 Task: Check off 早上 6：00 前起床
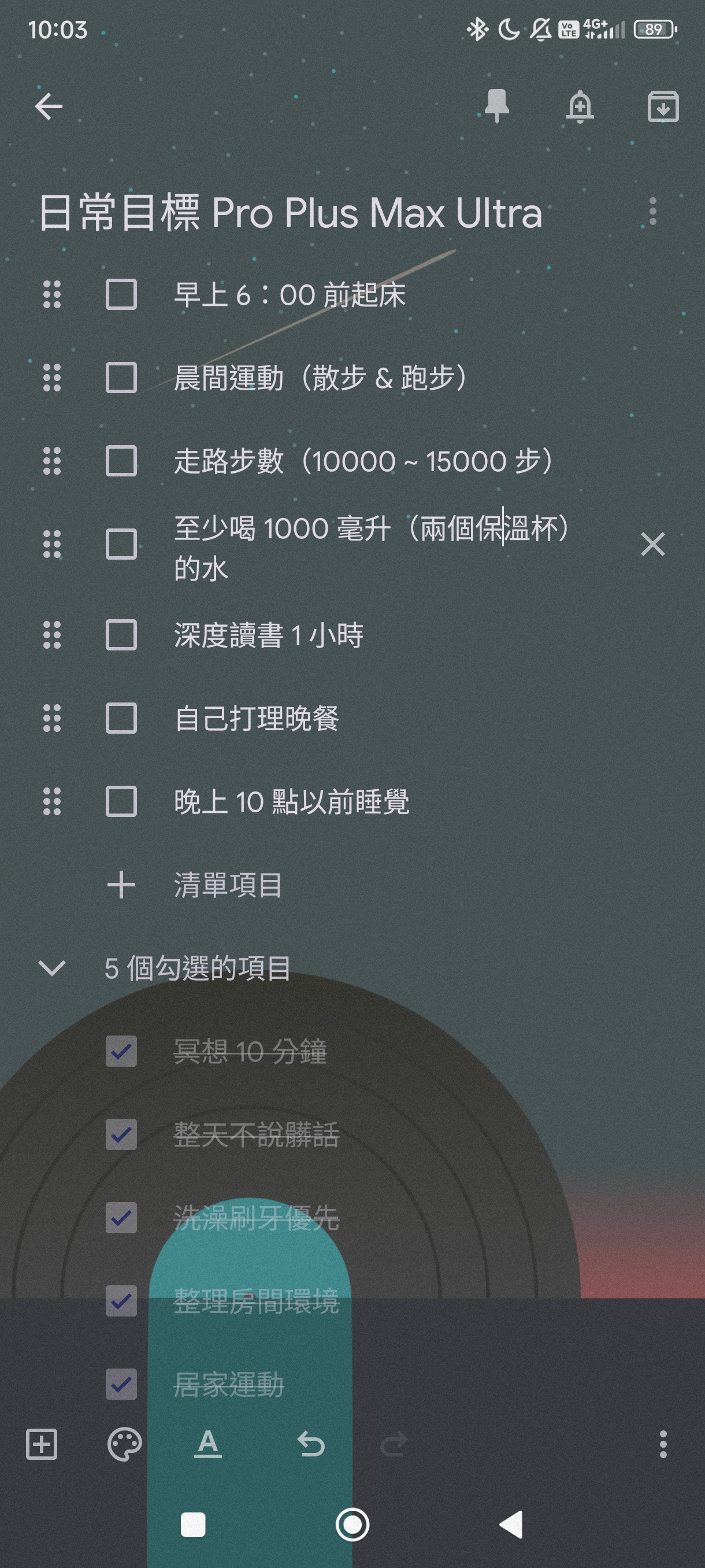[x=121, y=295]
